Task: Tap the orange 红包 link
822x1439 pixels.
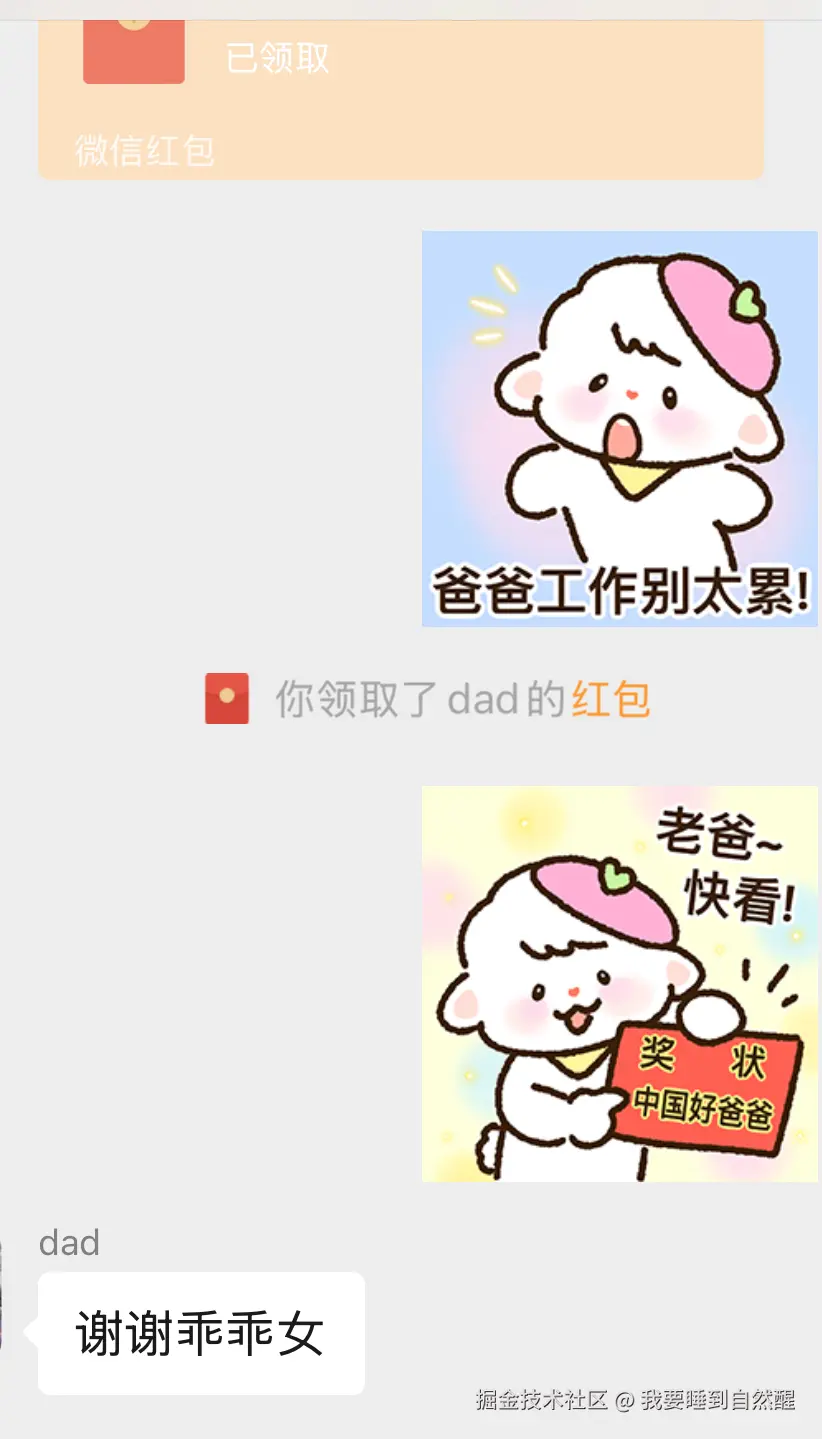Action: pos(610,699)
